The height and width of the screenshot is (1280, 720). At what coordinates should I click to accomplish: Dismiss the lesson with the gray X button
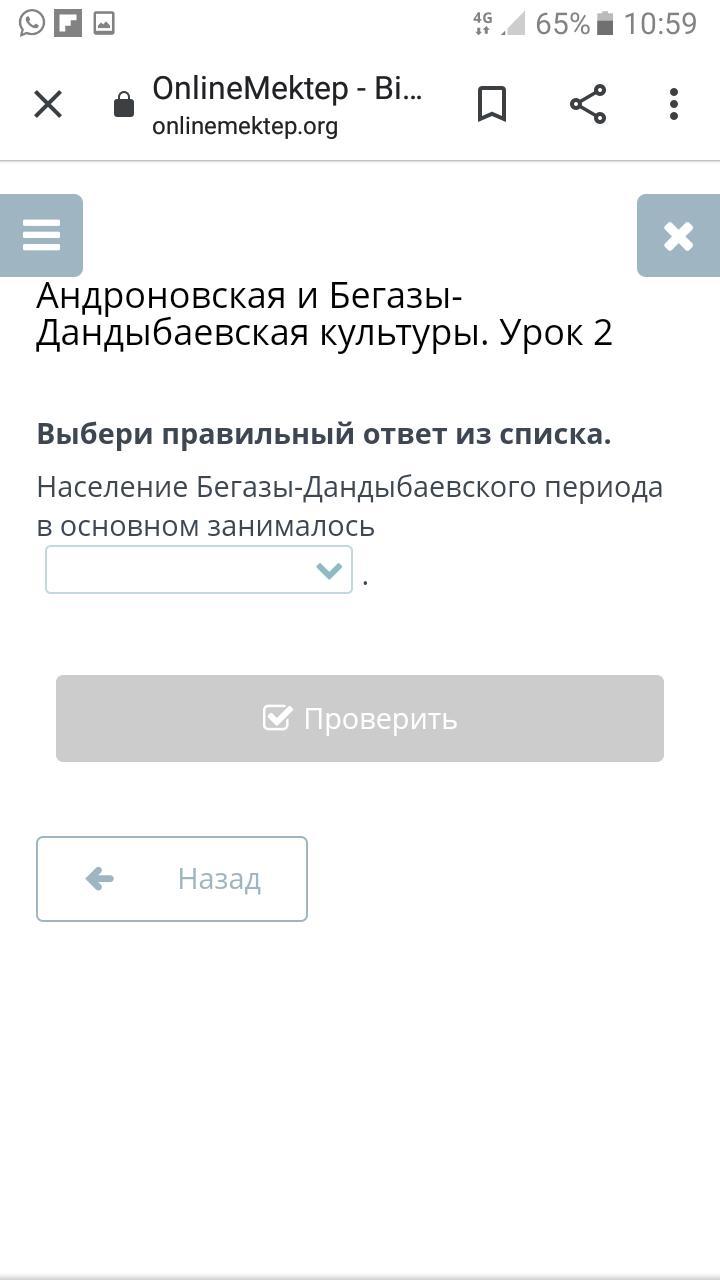click(678, 236)
